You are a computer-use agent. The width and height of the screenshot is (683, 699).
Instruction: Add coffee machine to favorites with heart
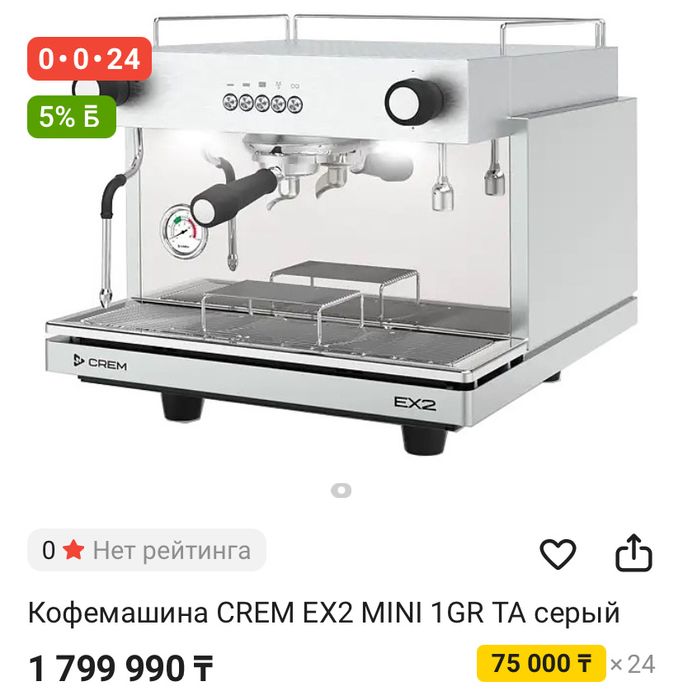point(558,553)
